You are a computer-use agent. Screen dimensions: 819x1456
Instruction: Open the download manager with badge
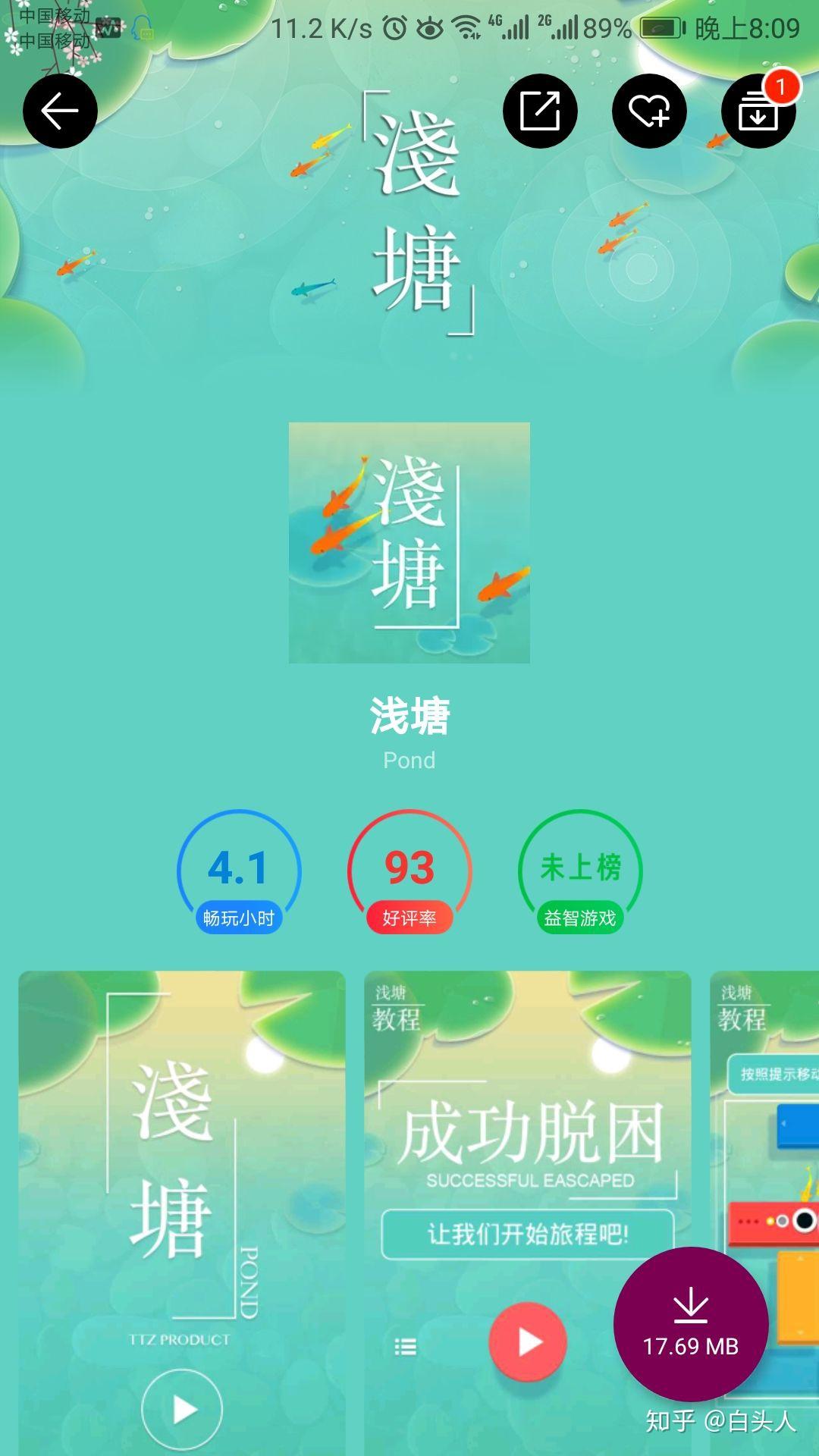[758, 111]
